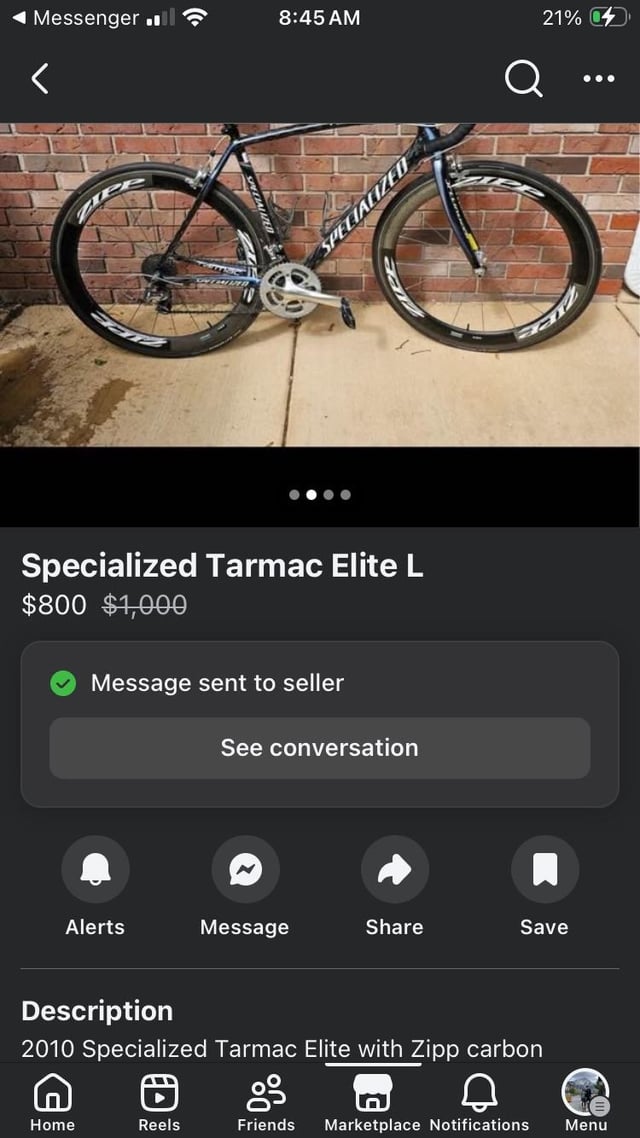This screenshot has height=1138, width=640.
Task: Save the listing with bookmark button
Action: 544,870
